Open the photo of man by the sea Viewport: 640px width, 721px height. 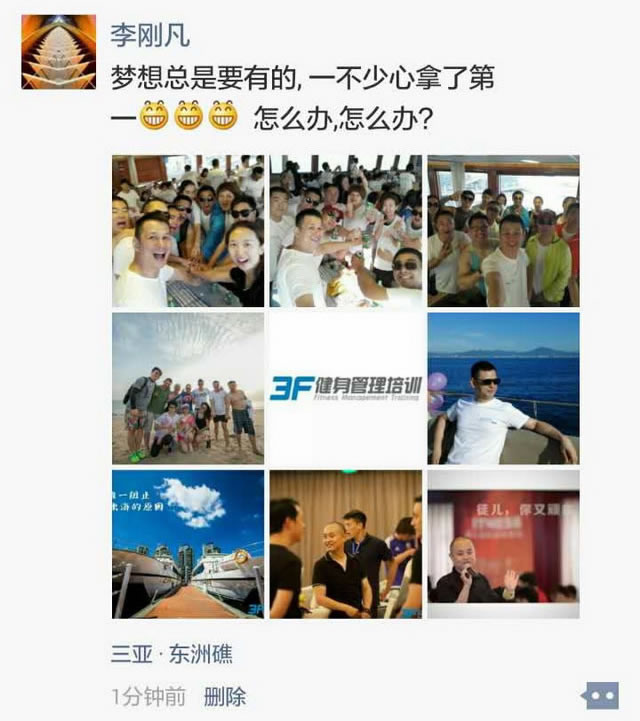pos(503,388)
